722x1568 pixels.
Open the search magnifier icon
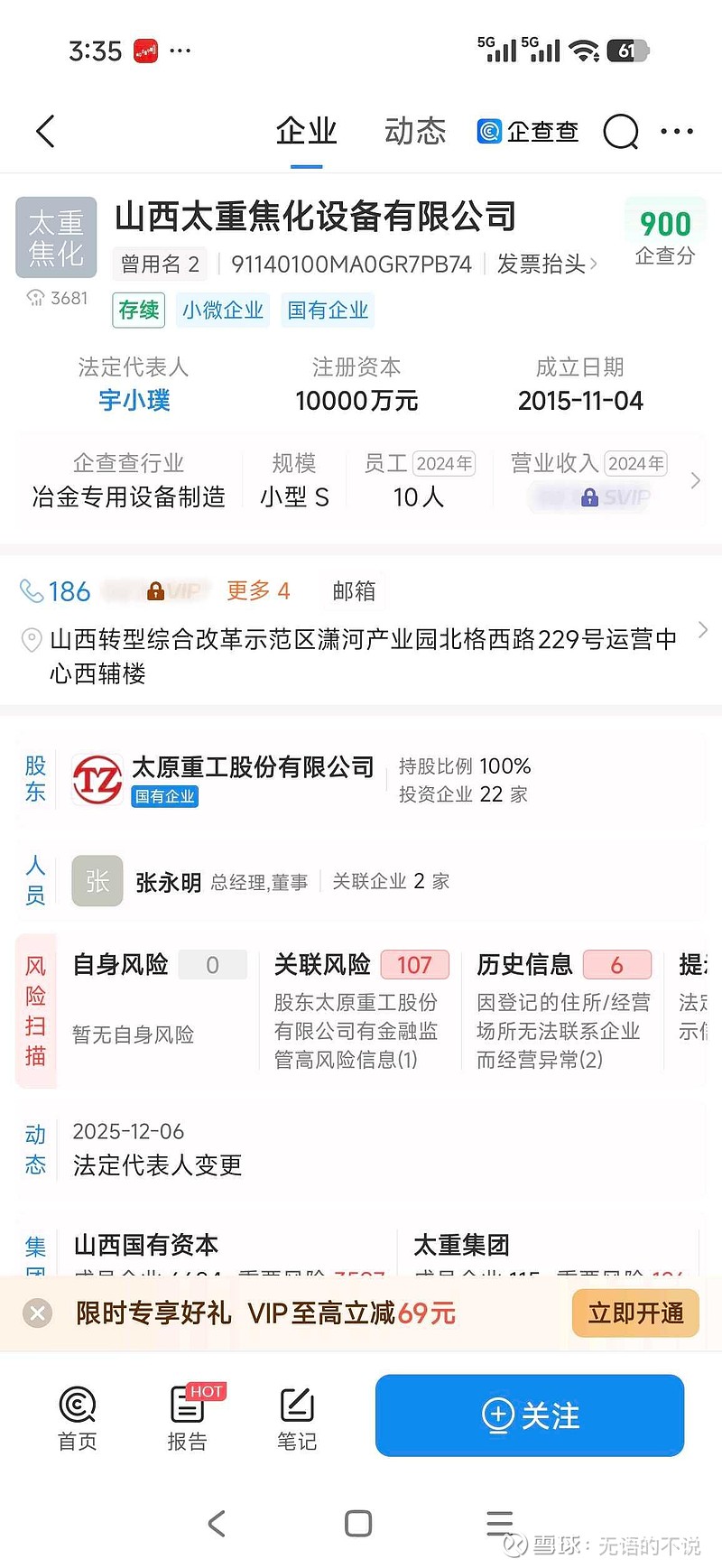(620, 131)
